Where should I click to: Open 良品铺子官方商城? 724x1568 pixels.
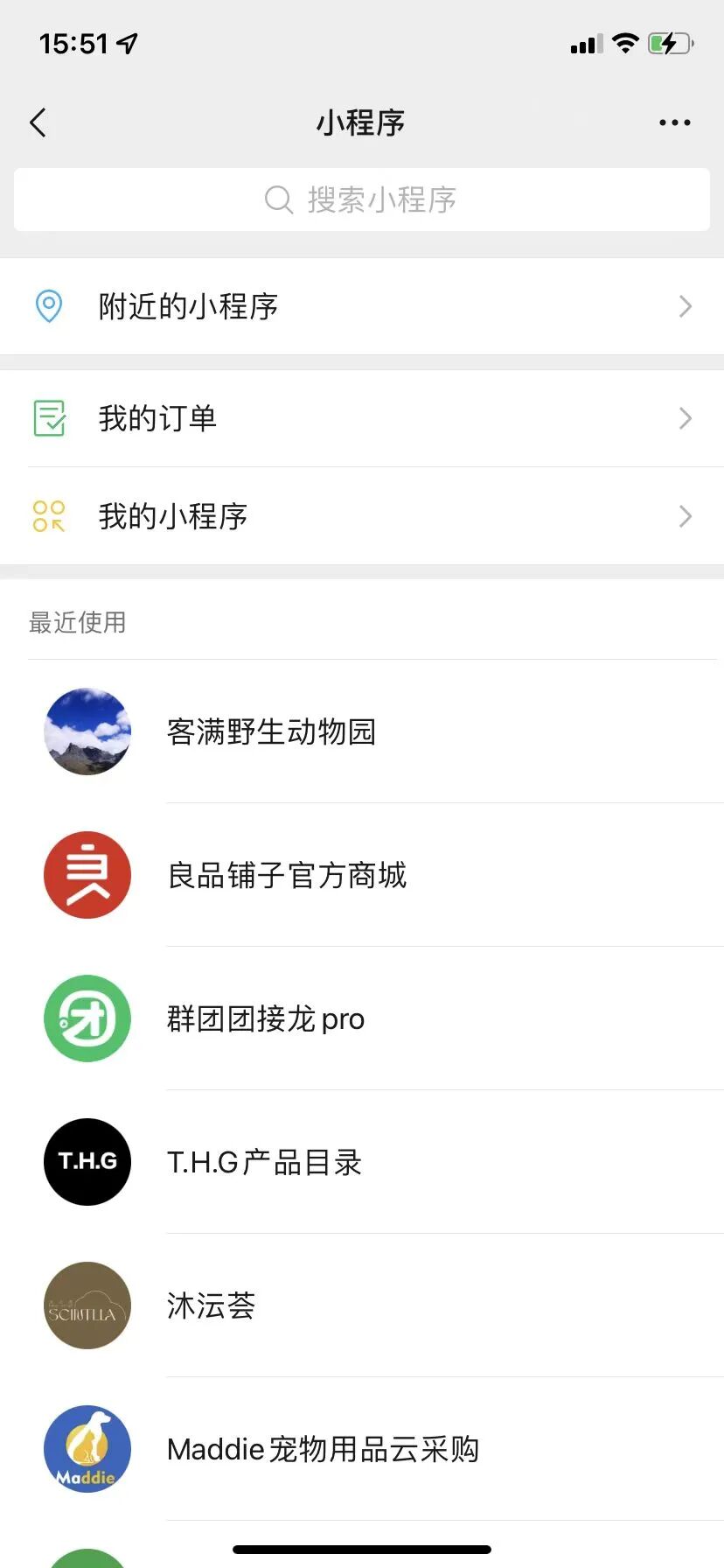point(287,875)
